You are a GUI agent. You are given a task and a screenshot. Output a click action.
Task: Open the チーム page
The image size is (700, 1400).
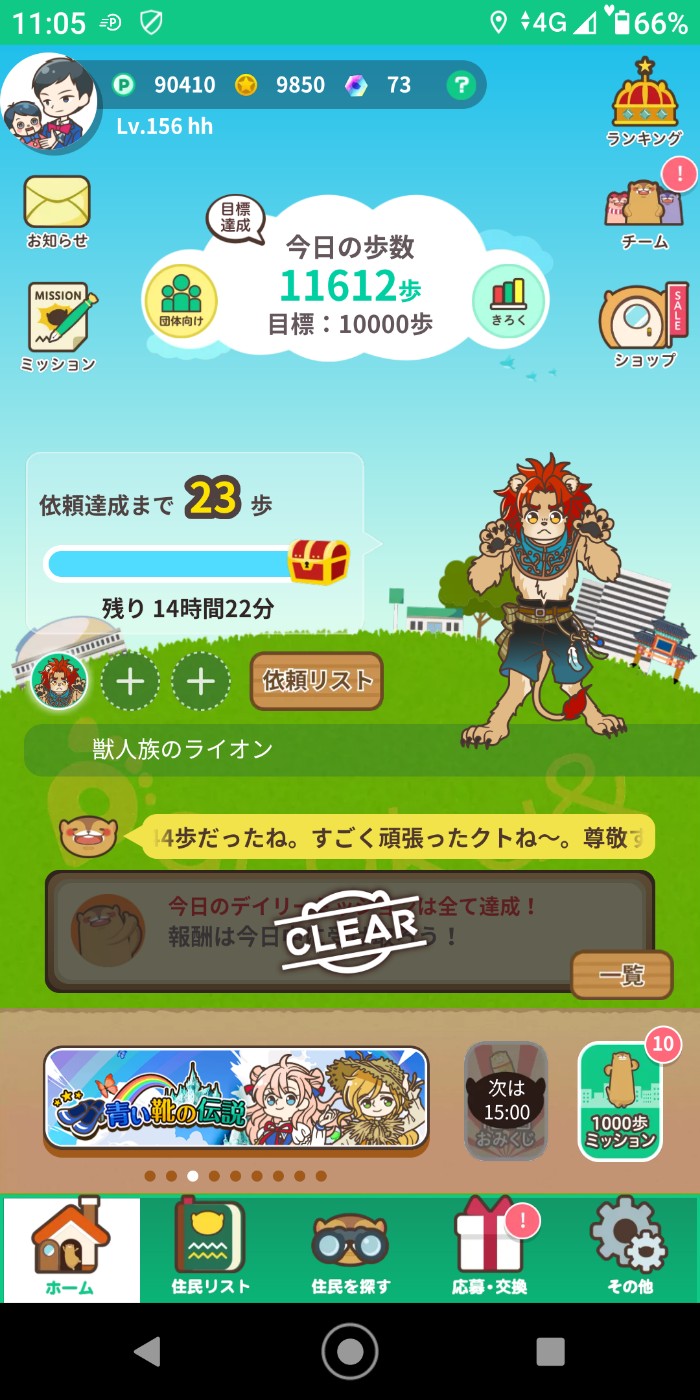pyautogui.click(x=645, y=213)
